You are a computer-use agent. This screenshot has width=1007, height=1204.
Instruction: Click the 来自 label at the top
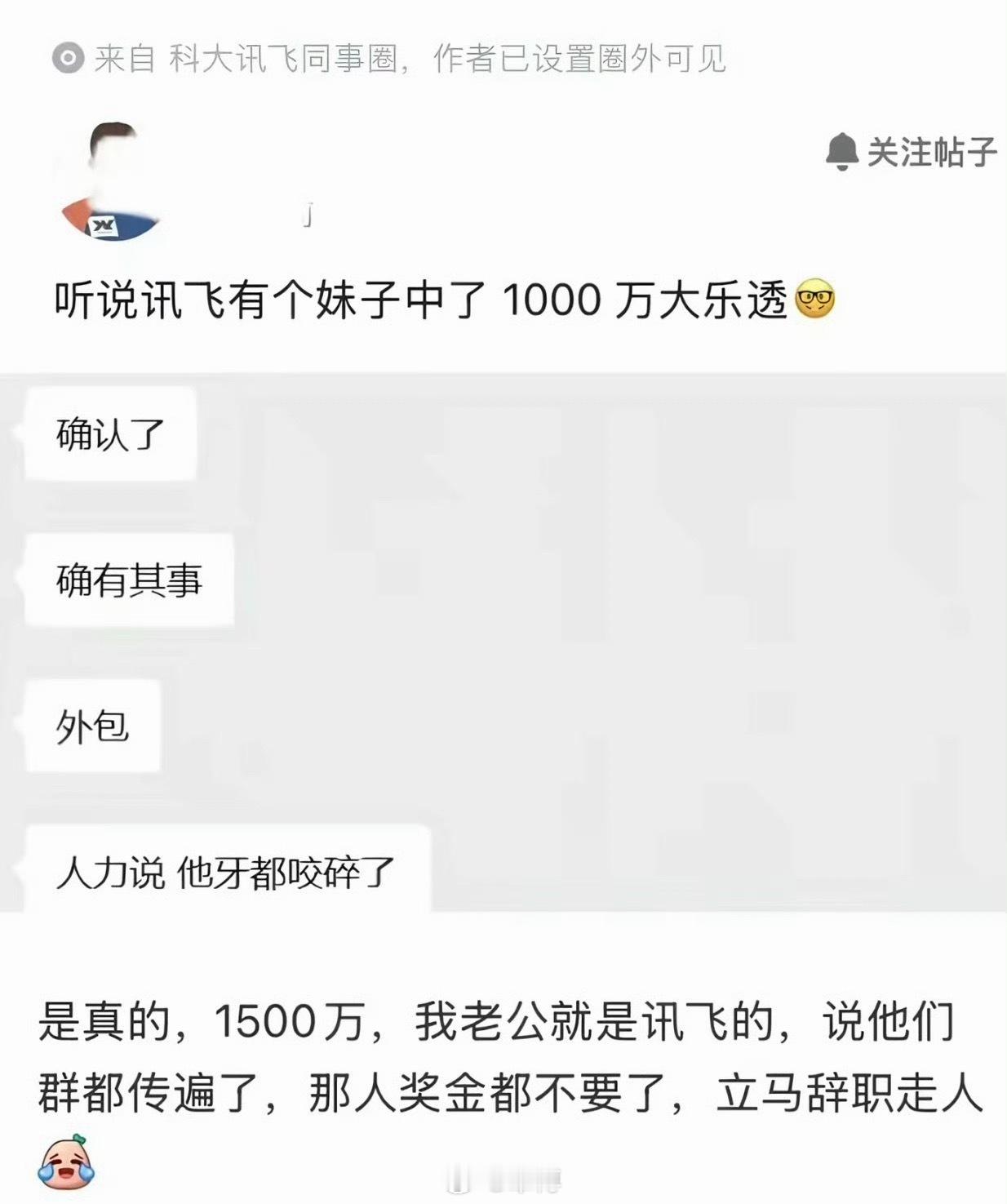click(x=122, y=55)
